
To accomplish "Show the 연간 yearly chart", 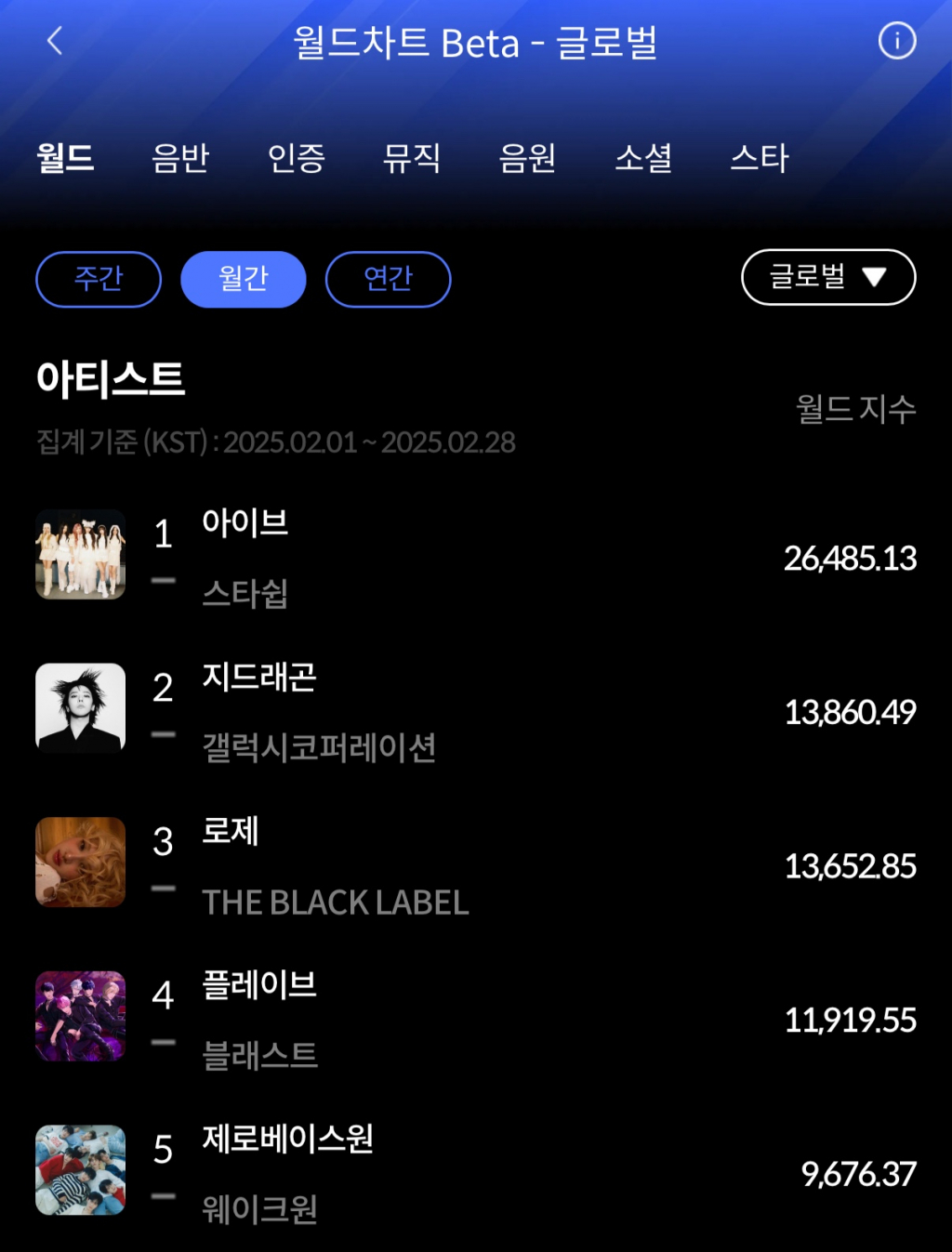I will (x=388, y=279).
